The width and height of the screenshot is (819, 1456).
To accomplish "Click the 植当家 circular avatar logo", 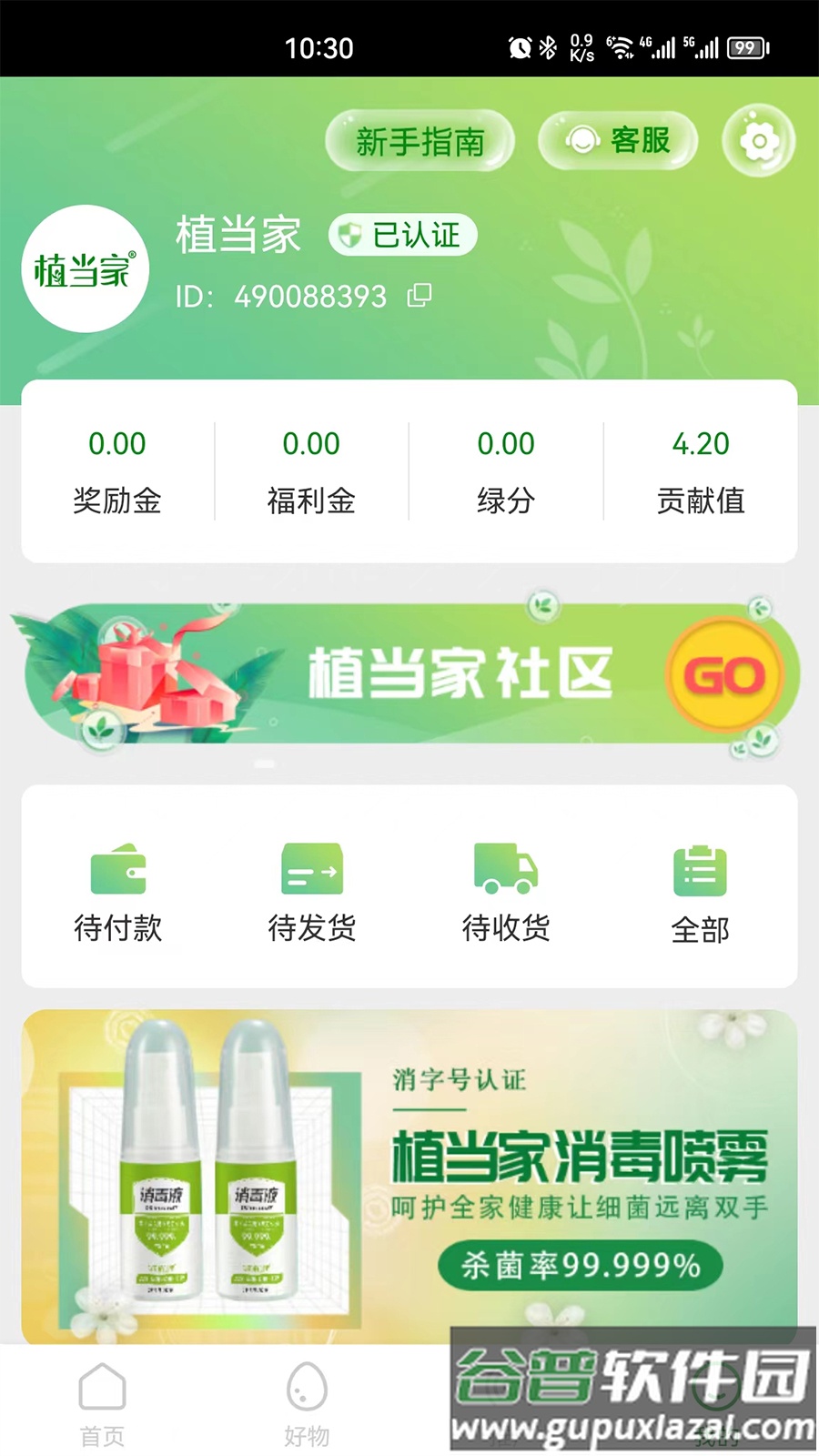I will 85,269.
